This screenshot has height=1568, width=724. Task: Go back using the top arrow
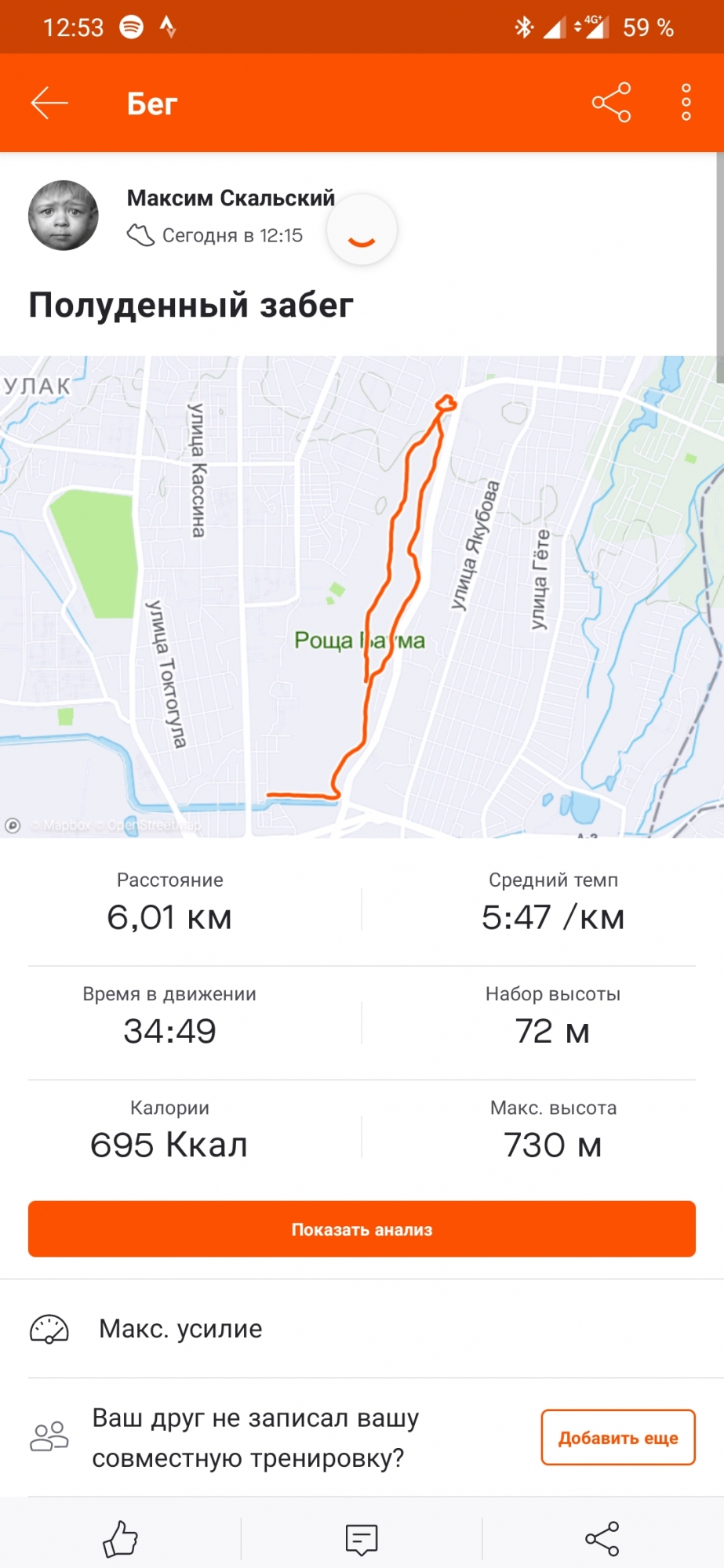tap(49, 103)
